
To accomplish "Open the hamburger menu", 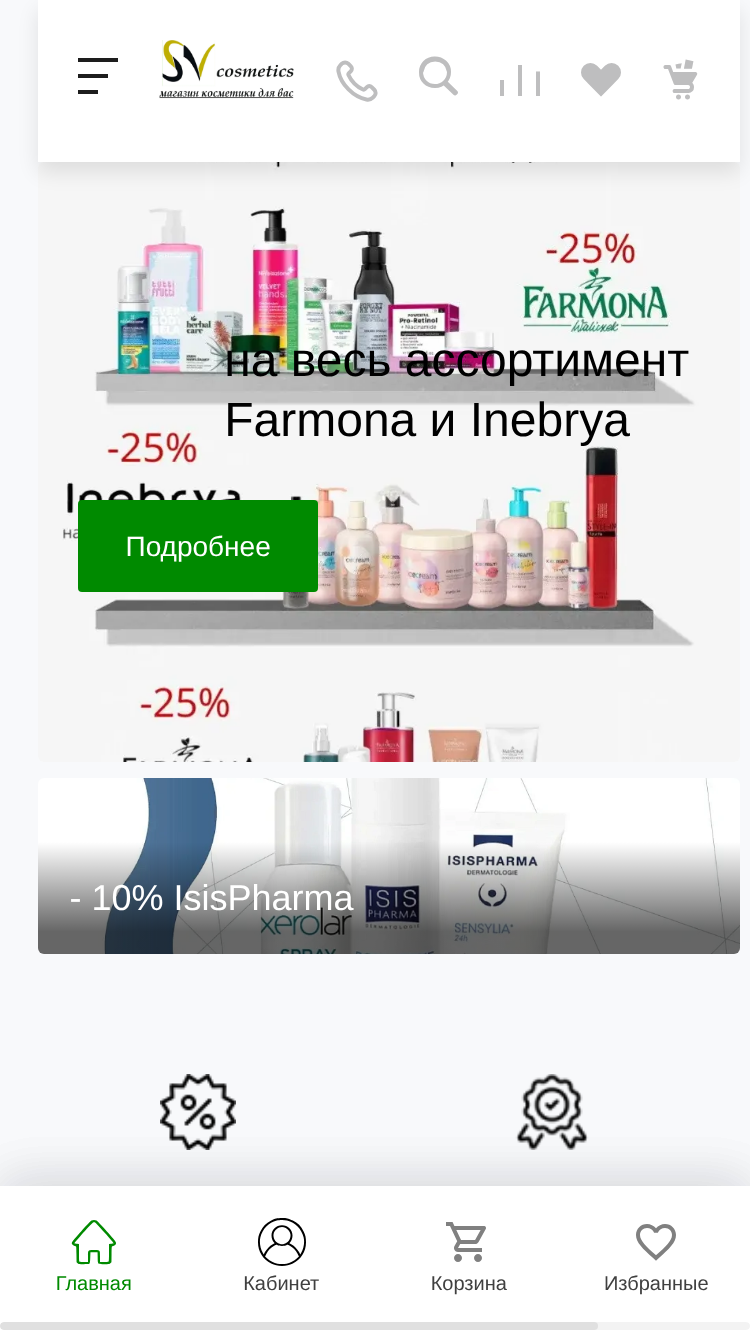I will [98, 76].
